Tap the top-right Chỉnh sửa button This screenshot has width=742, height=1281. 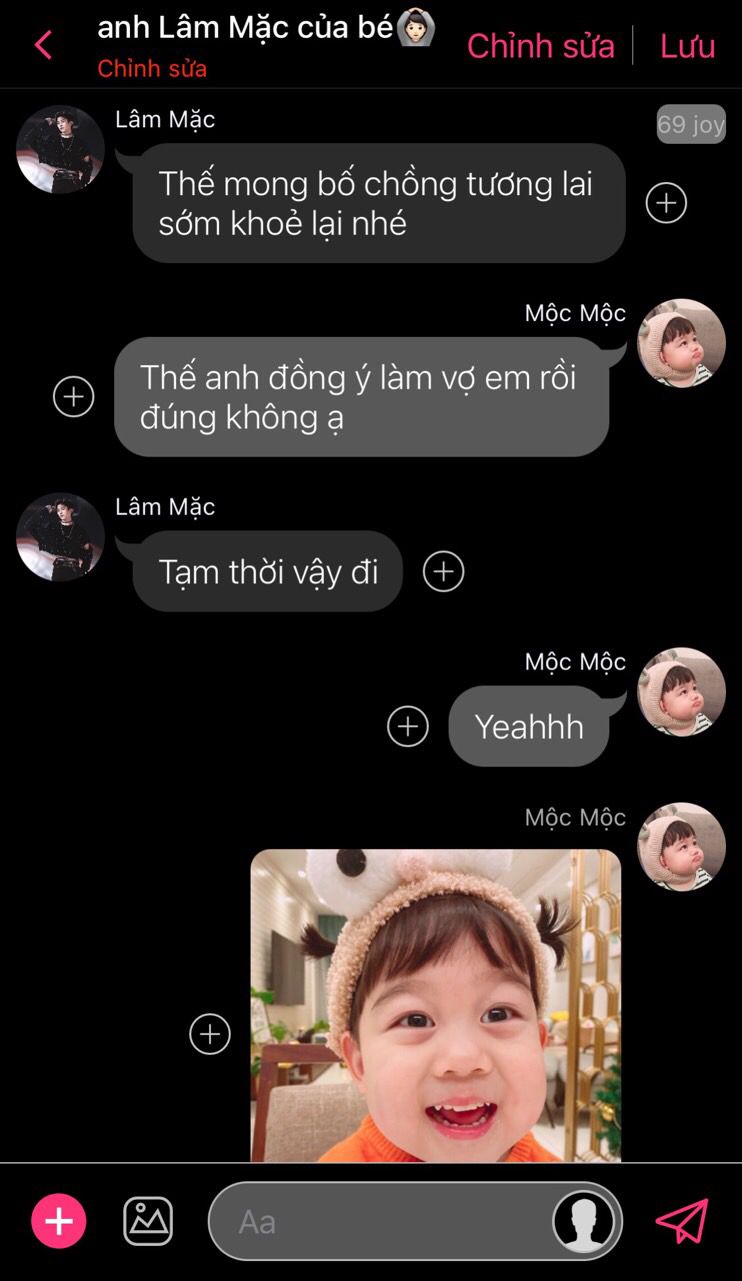pos(540,46)
